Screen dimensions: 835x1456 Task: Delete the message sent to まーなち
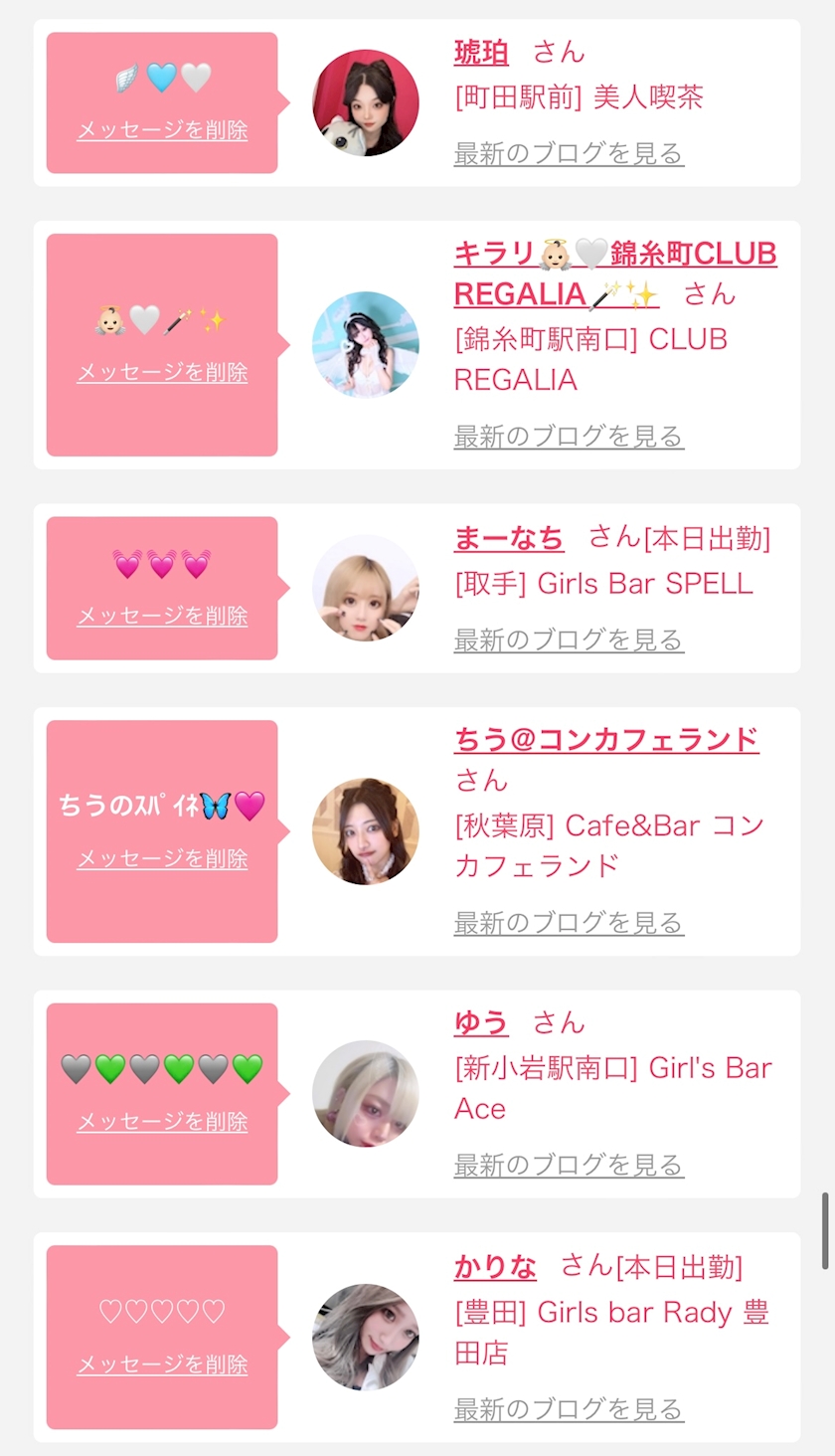(x=162, y=616)
